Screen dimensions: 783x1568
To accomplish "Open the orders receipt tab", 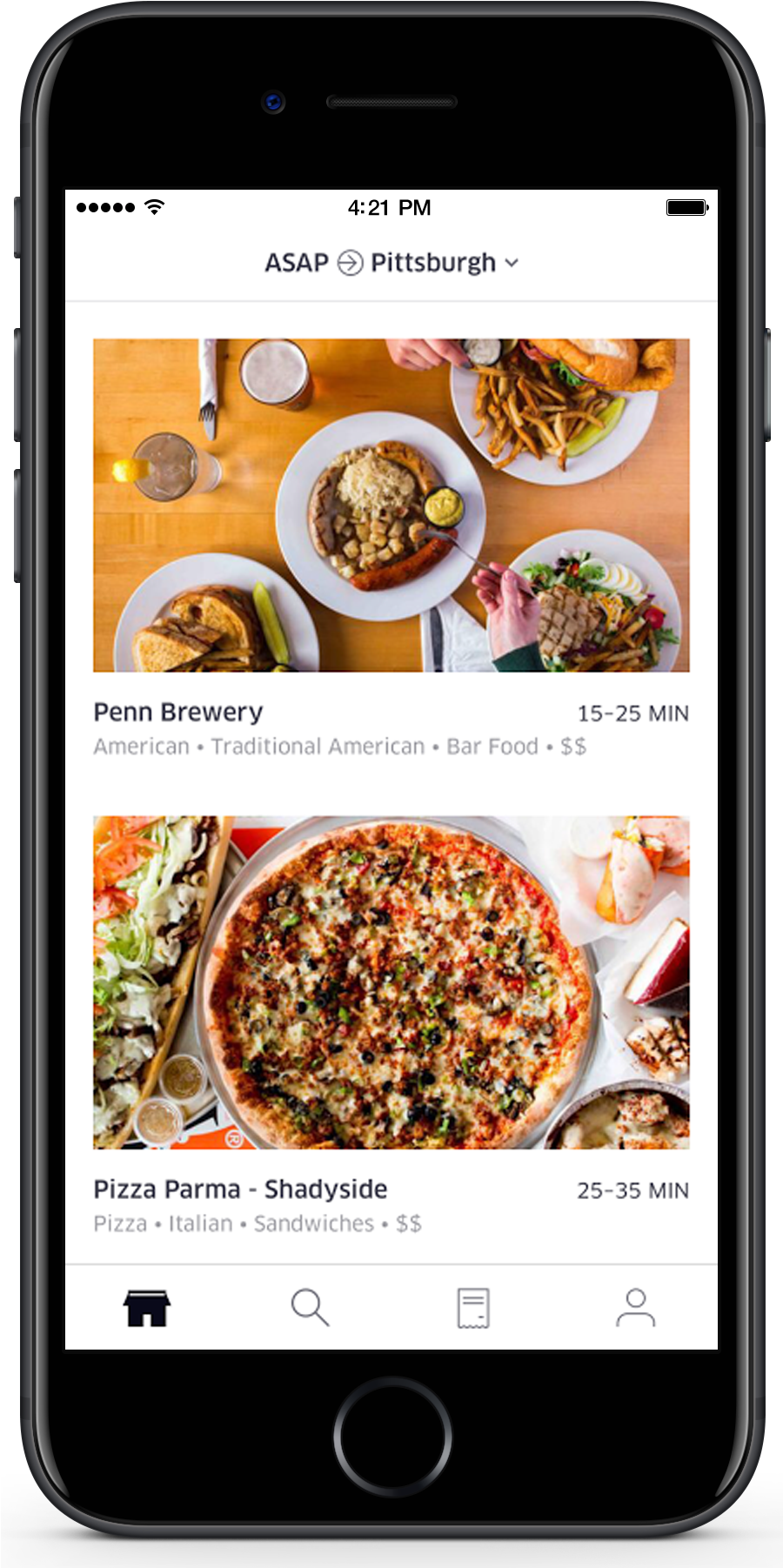I will click(x=473, y=1308).
